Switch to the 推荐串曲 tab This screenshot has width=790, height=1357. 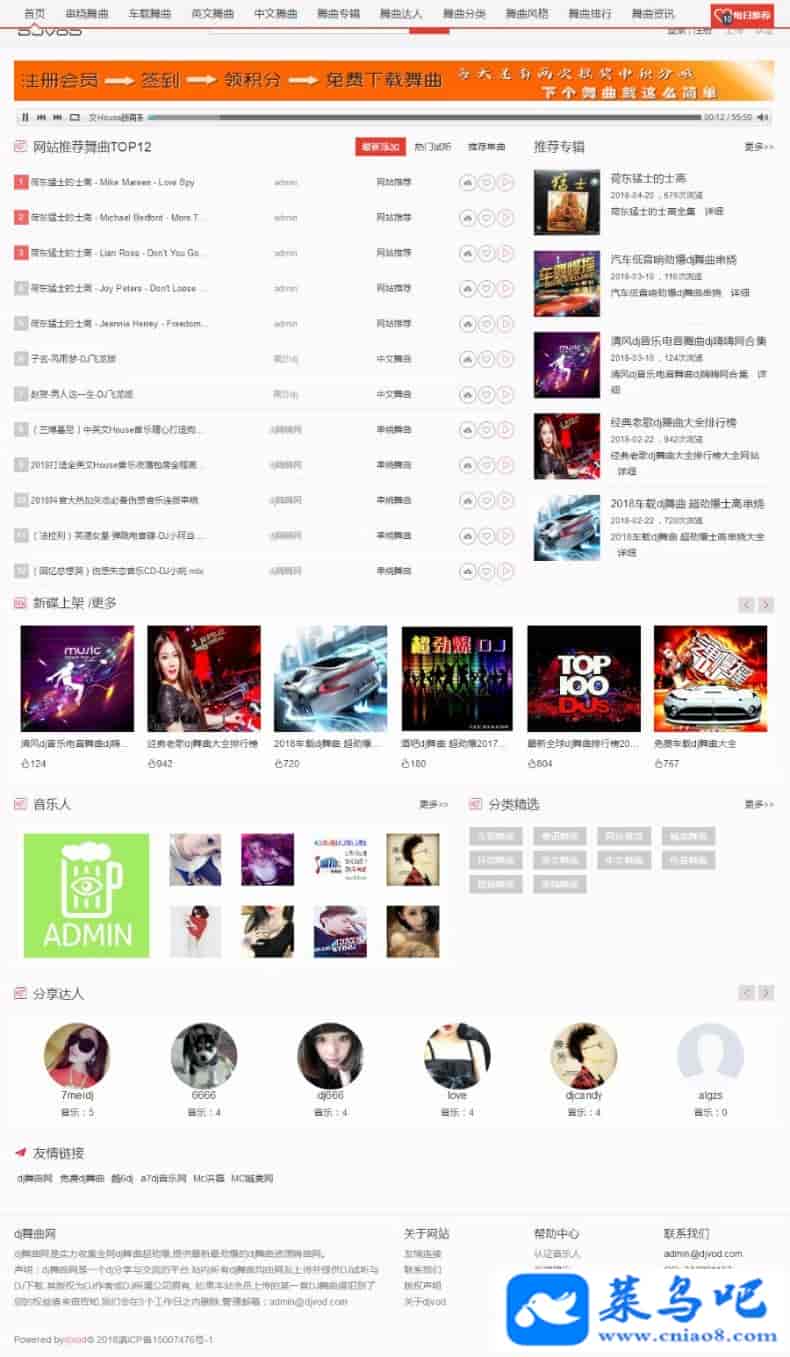tap(486, 147)
